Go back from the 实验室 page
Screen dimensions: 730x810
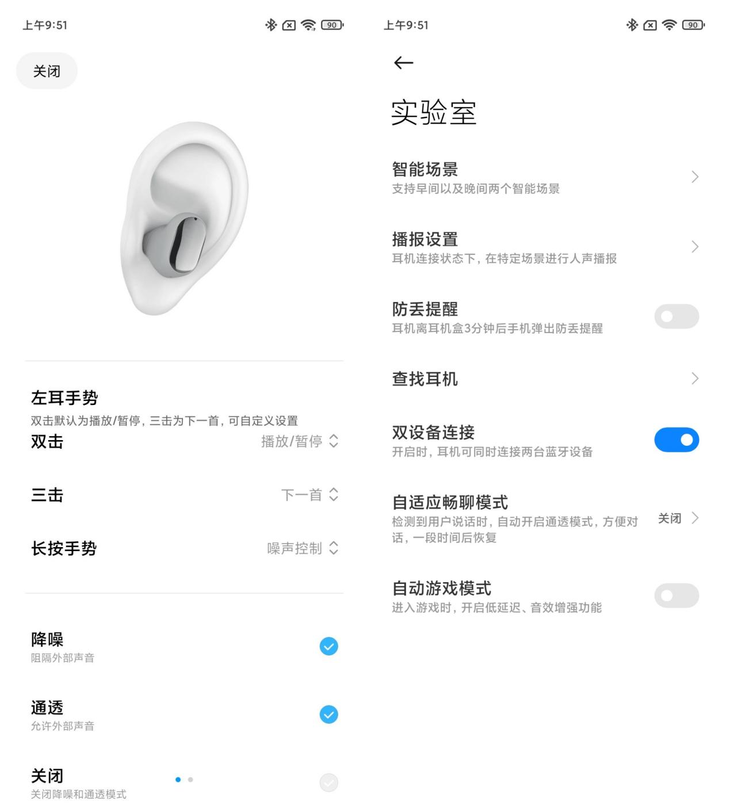coord(404,63)
